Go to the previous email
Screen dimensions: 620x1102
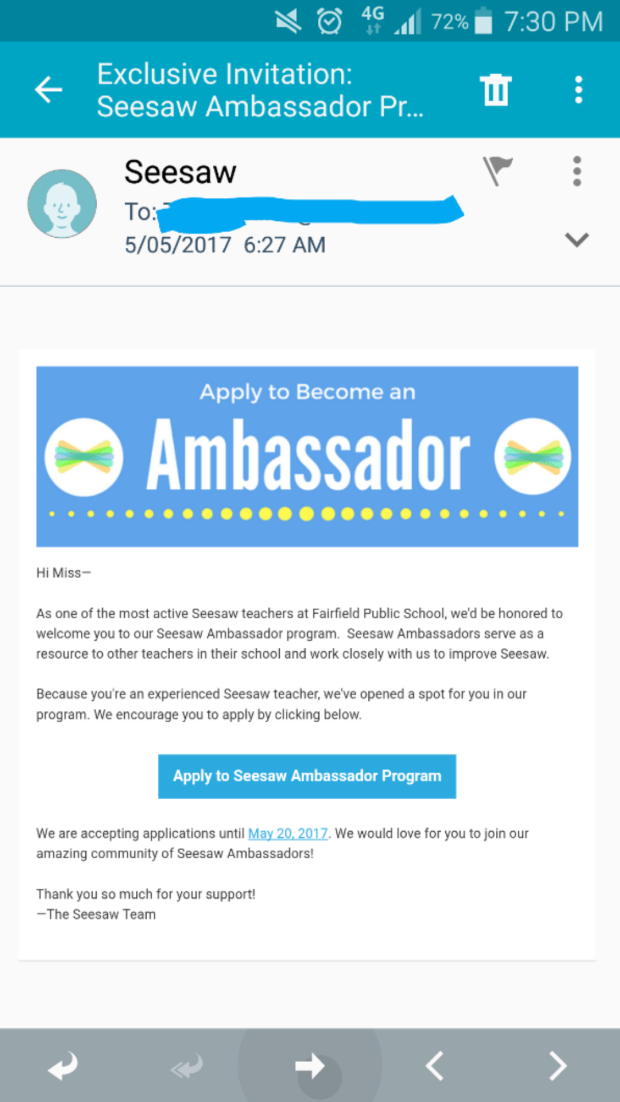tap(434, 1067)
